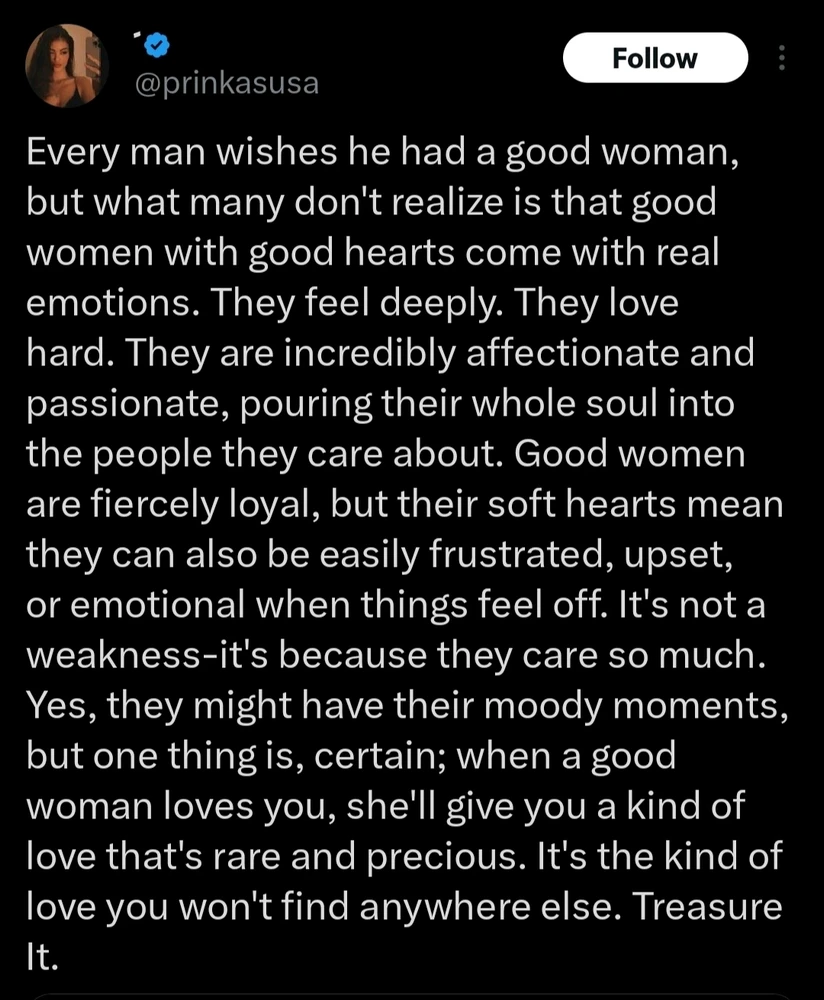Open the post's three-dot overflow menu
This screenshot has width=824, height=1000.
[x=782, y=59]
